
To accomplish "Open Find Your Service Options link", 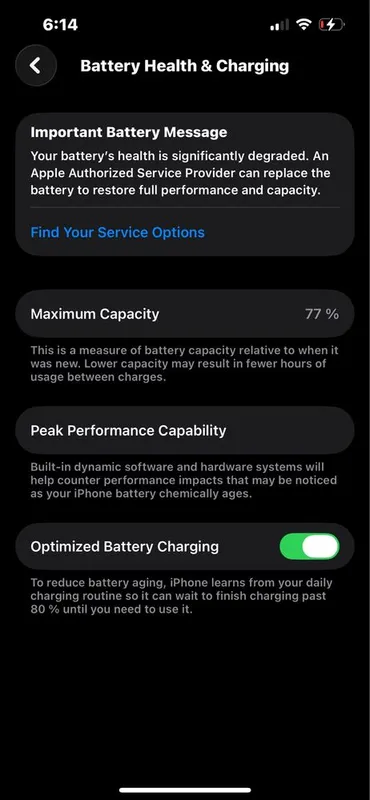I will point(117,233).
